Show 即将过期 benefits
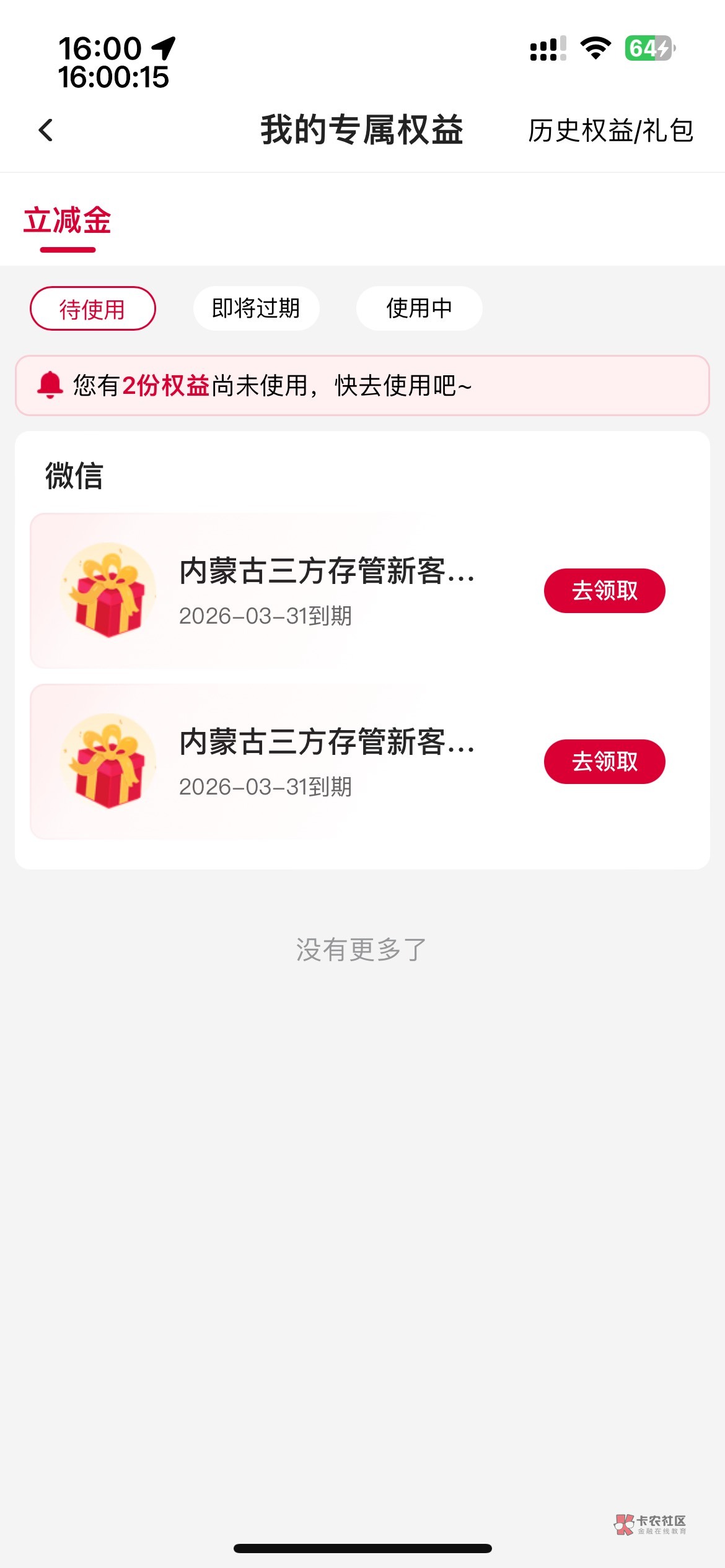 [x=256, y=308]
